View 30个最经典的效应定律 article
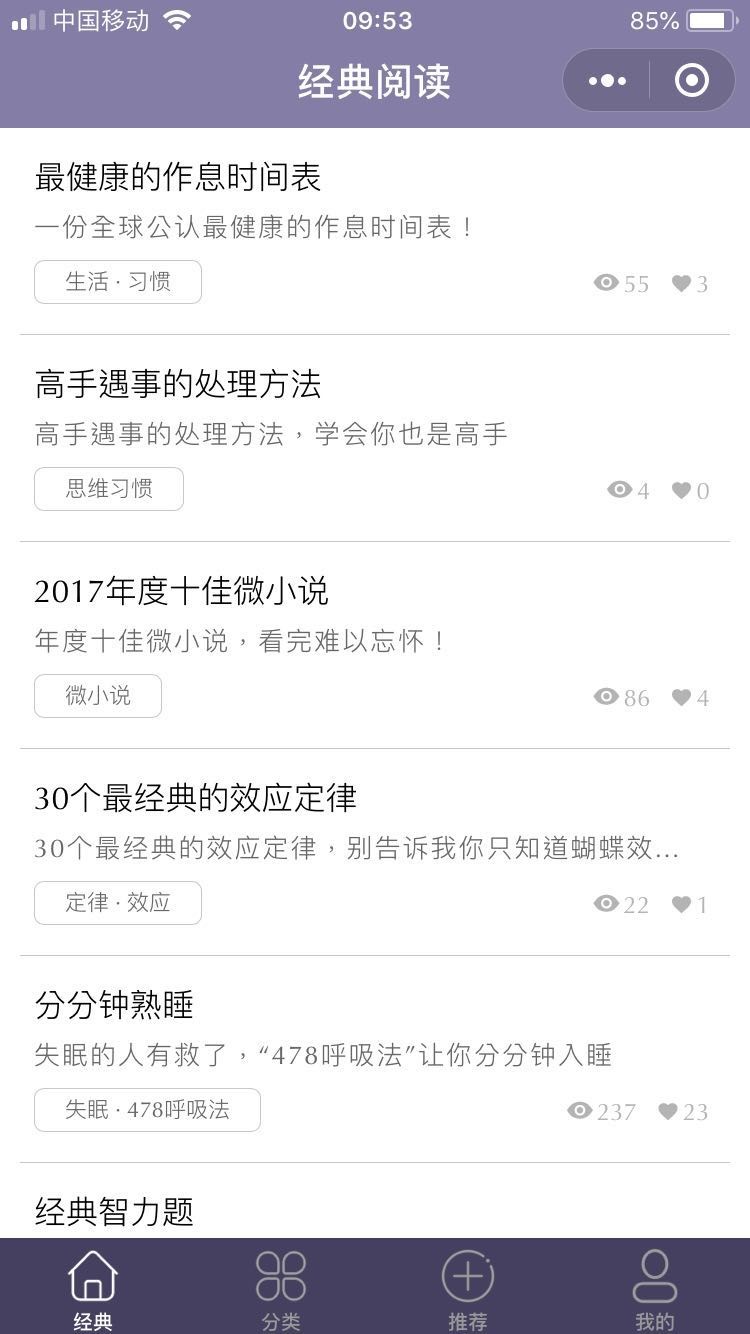This screenshot has width=750, height=1334. [x=195, y=798]
